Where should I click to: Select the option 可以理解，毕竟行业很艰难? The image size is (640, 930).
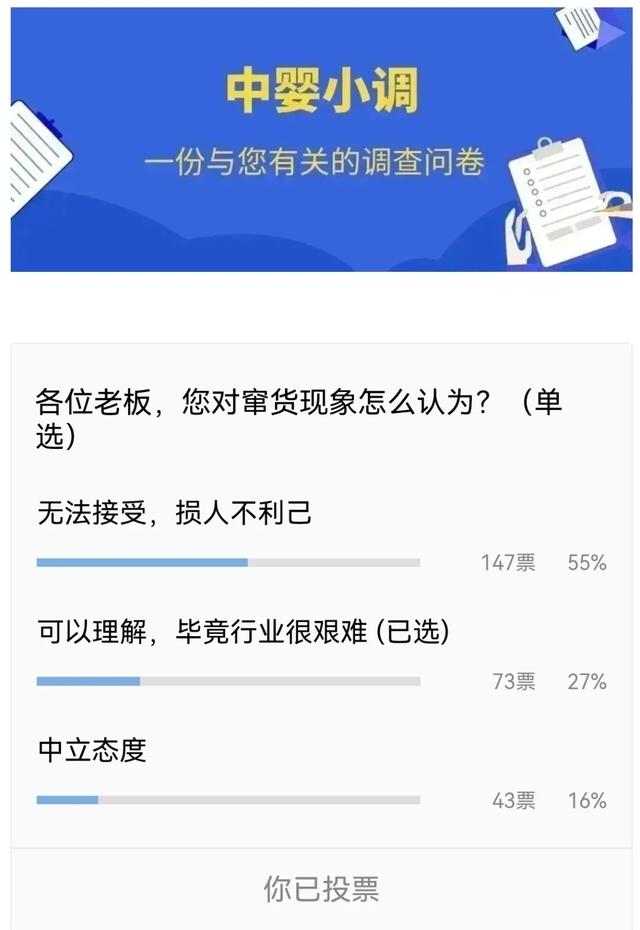(x=242, y=632)
